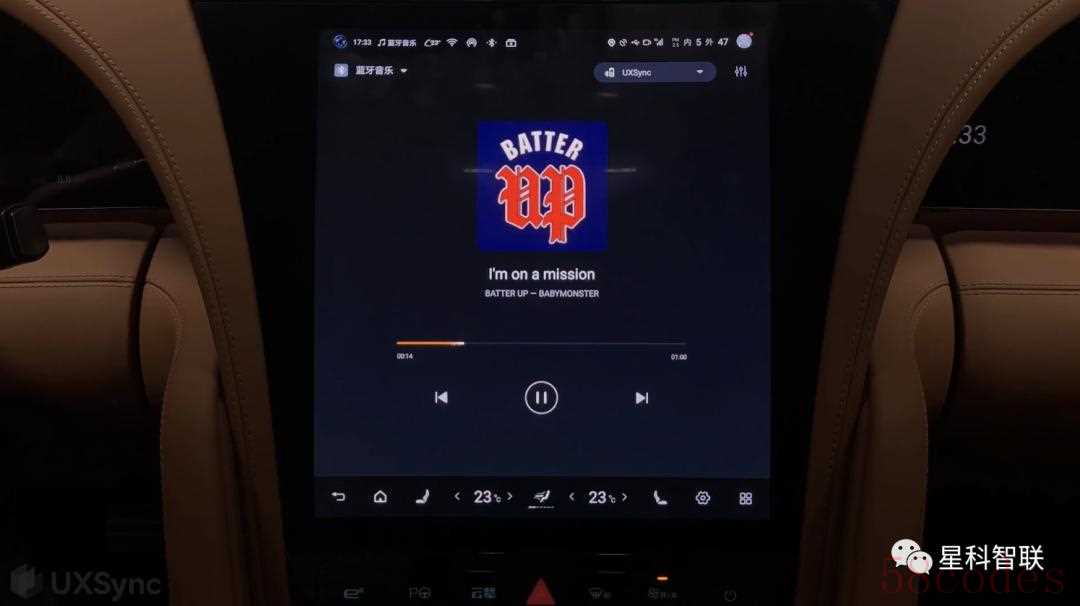The height and width of the screenshot is (606, 1080).
Task: Open vehicle settings gear
Action: click(x=703, y=498)
